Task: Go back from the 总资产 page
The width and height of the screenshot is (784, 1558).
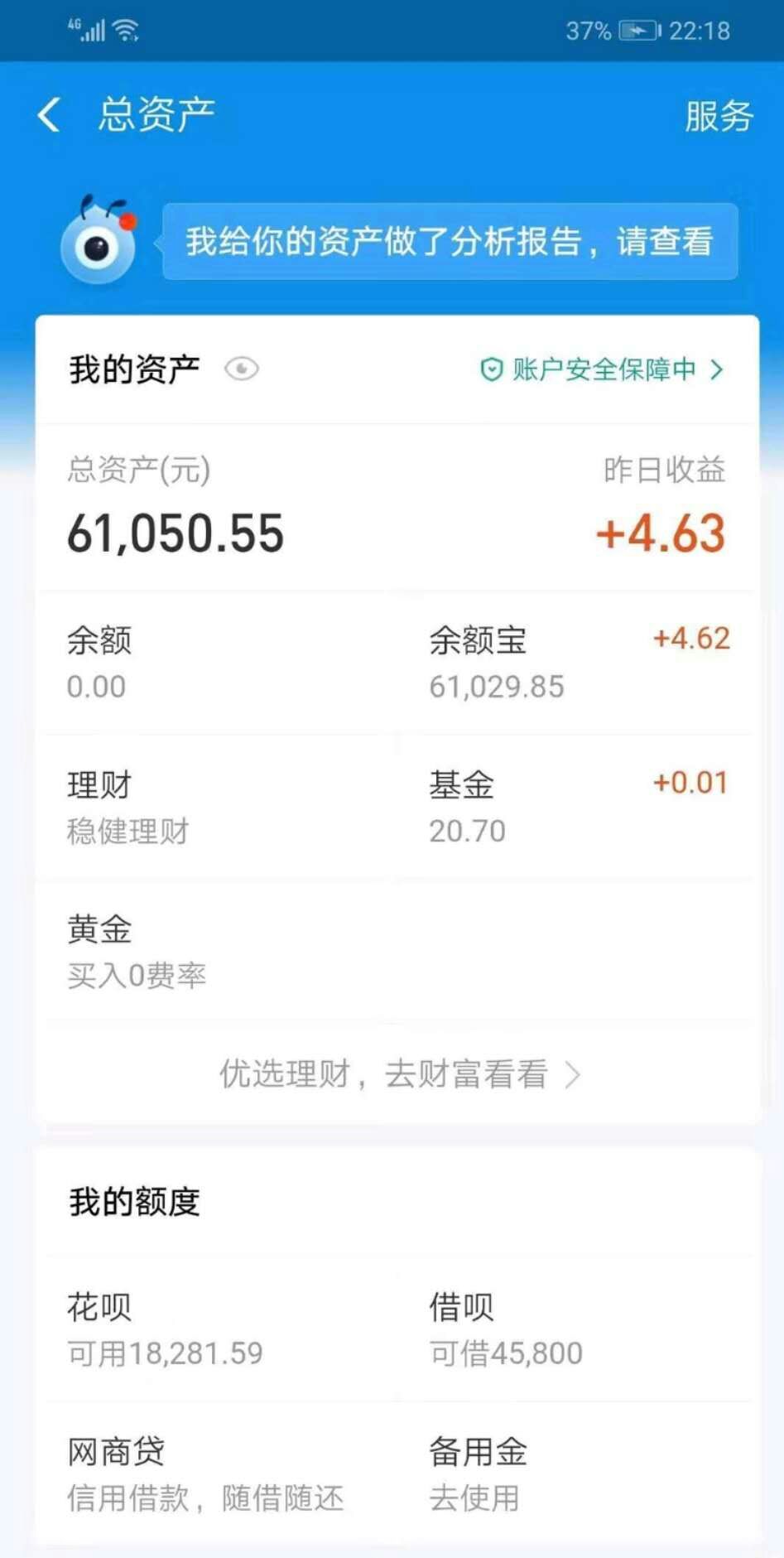Action: [x=50, y=114]
